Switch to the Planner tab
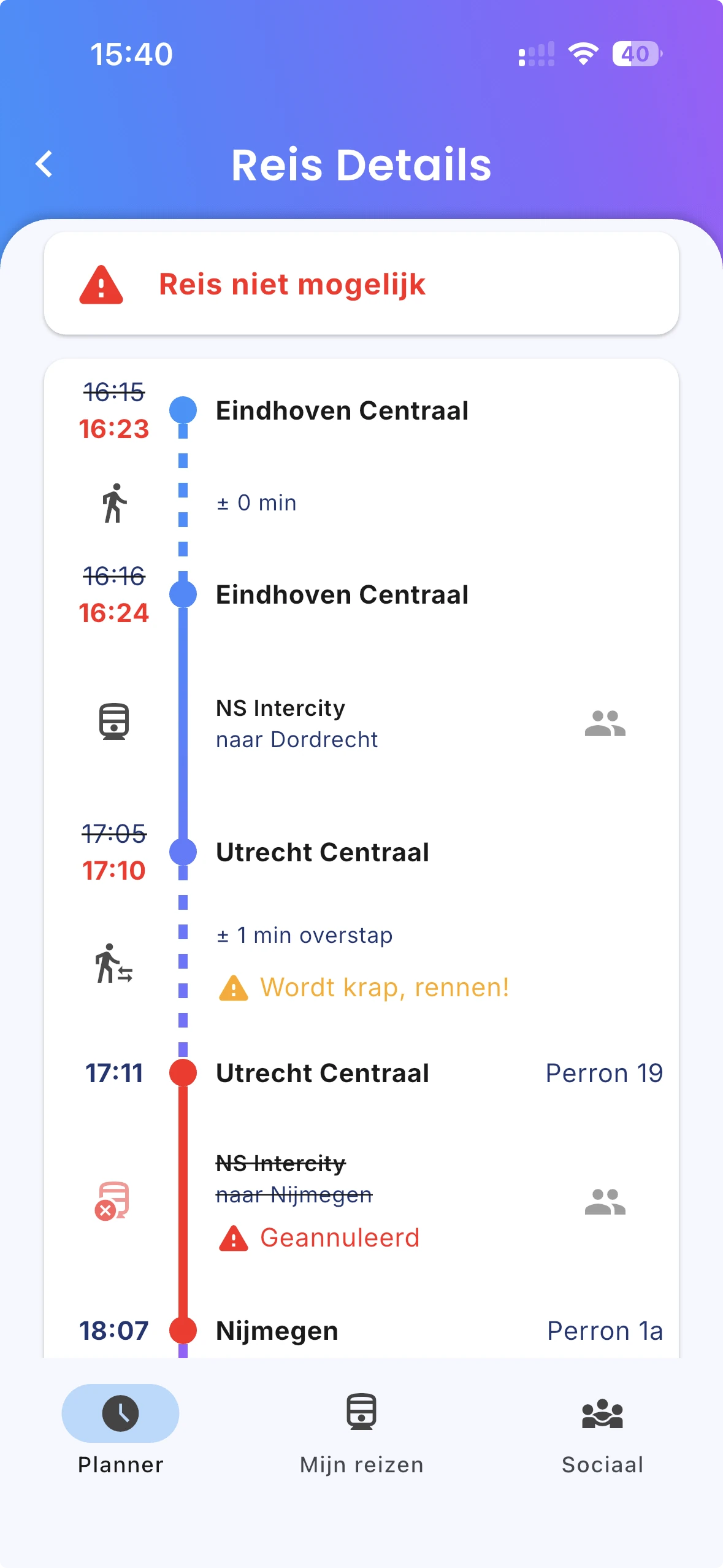The height and width of the screenshot is (1568, 723). coord(121,1429)
